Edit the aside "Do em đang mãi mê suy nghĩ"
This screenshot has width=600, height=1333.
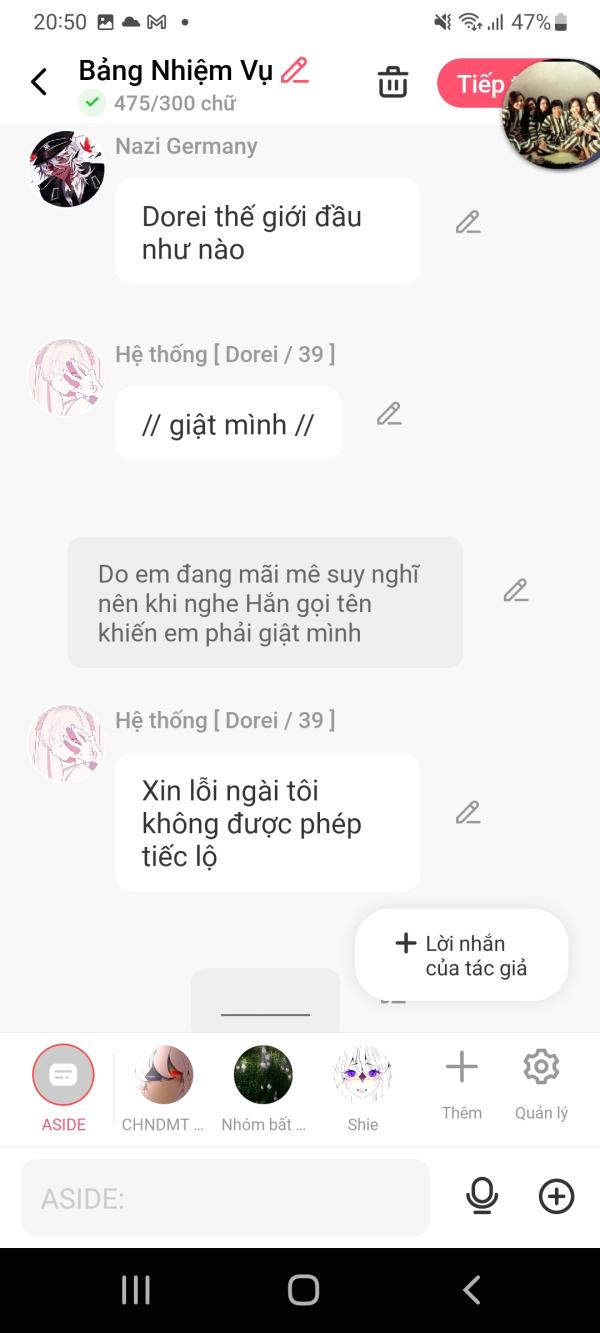pyautogui.click(x=515, y=591)
